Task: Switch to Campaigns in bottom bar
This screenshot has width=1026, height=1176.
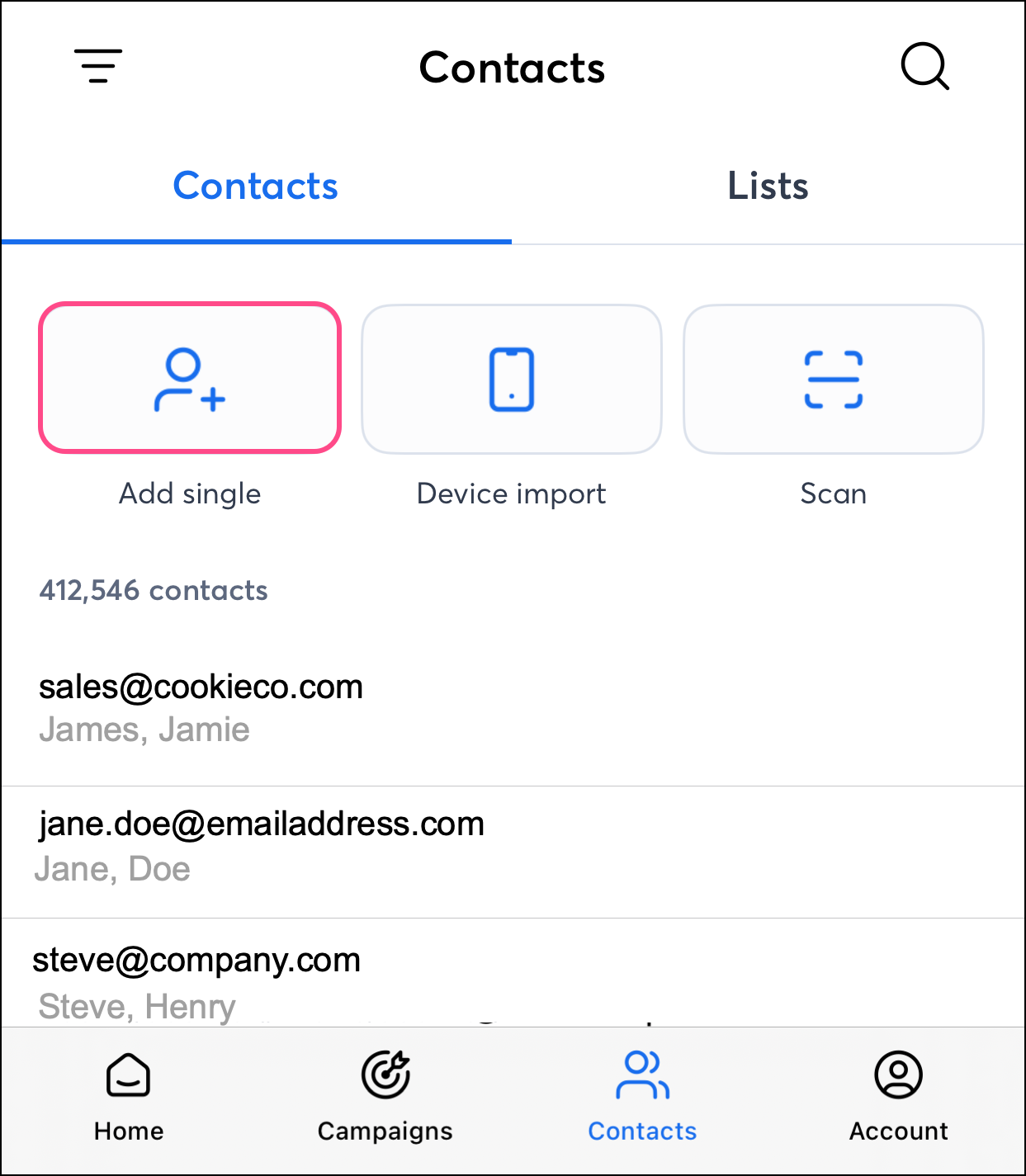Action: (385, 1096)
